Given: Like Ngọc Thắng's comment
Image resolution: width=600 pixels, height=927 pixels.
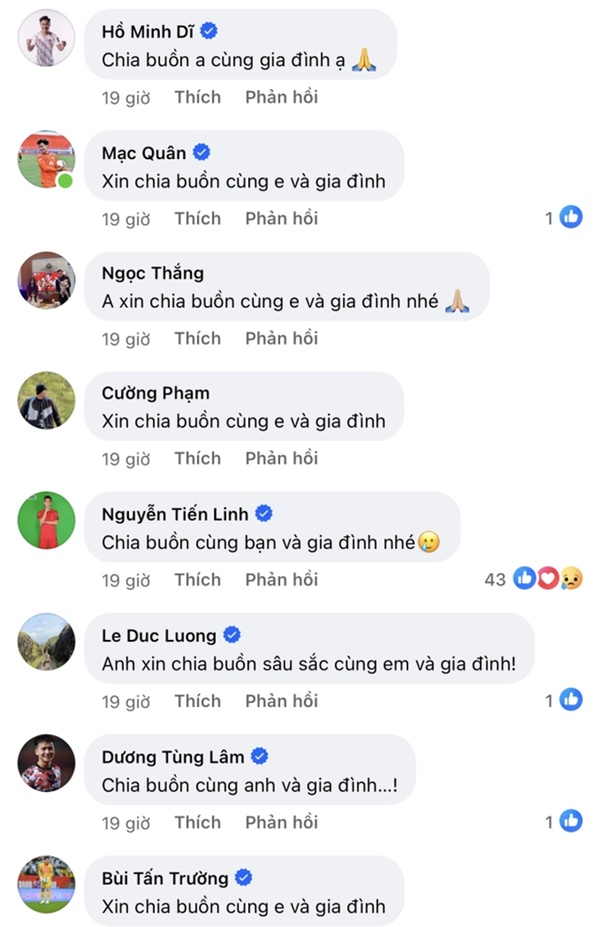Looking at the screenshot, I should tap(197, 338).
